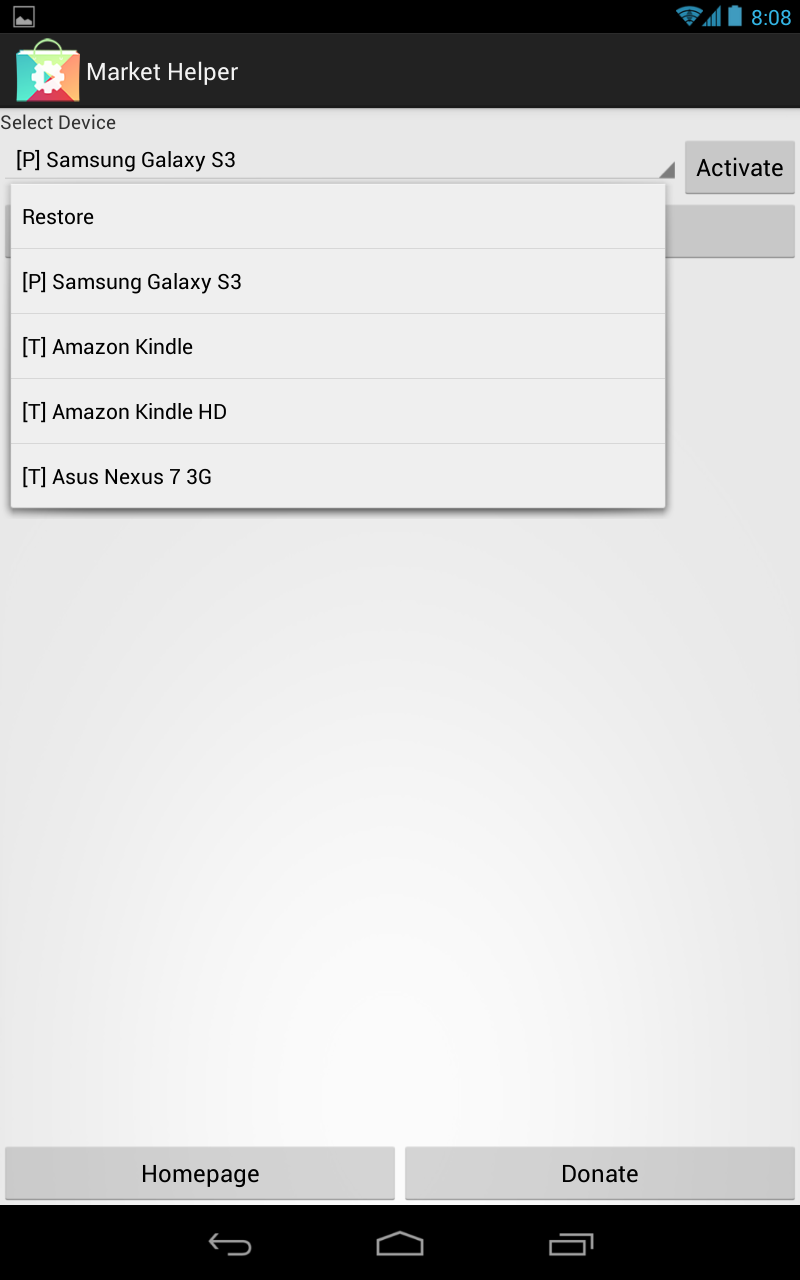
Task: Tap the Donate button
Action: point(600,1174)
